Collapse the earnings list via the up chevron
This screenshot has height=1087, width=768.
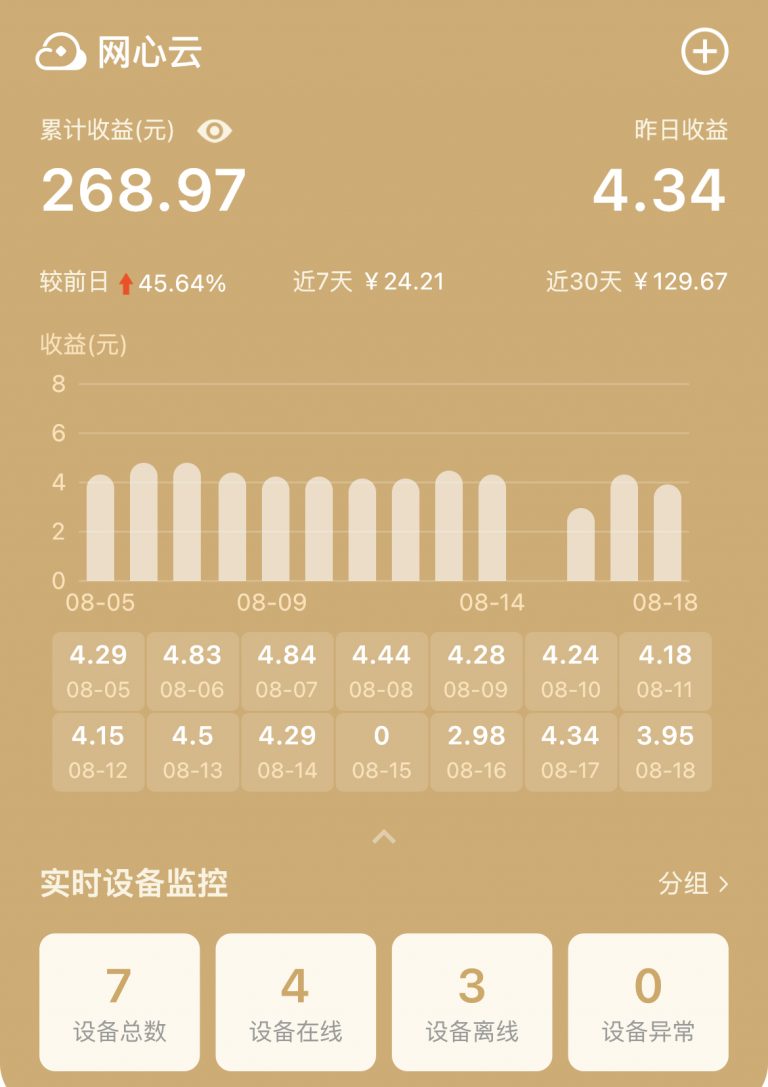[x=383, y=837]
